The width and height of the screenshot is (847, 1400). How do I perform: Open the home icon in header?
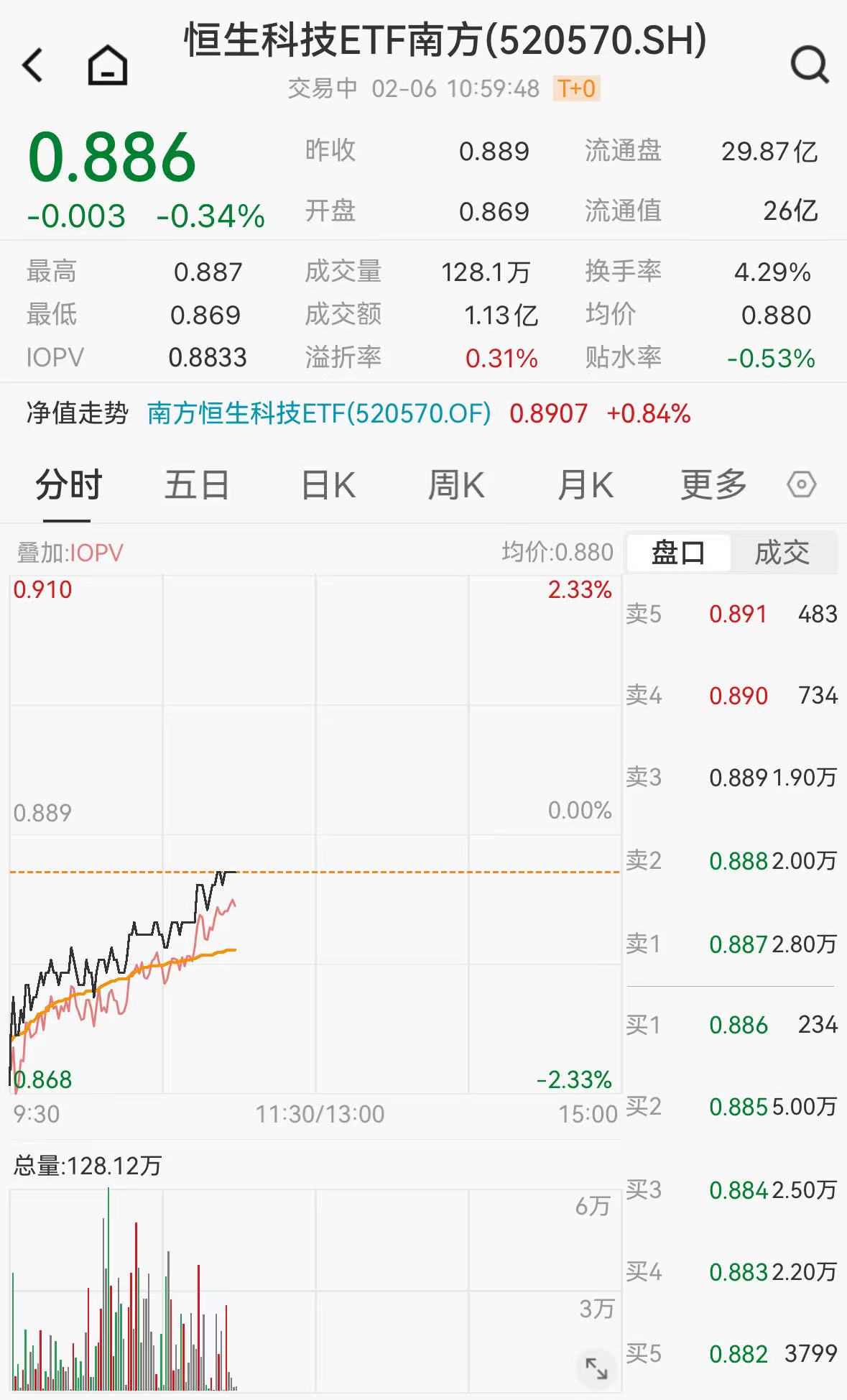(x=108, y=65)
